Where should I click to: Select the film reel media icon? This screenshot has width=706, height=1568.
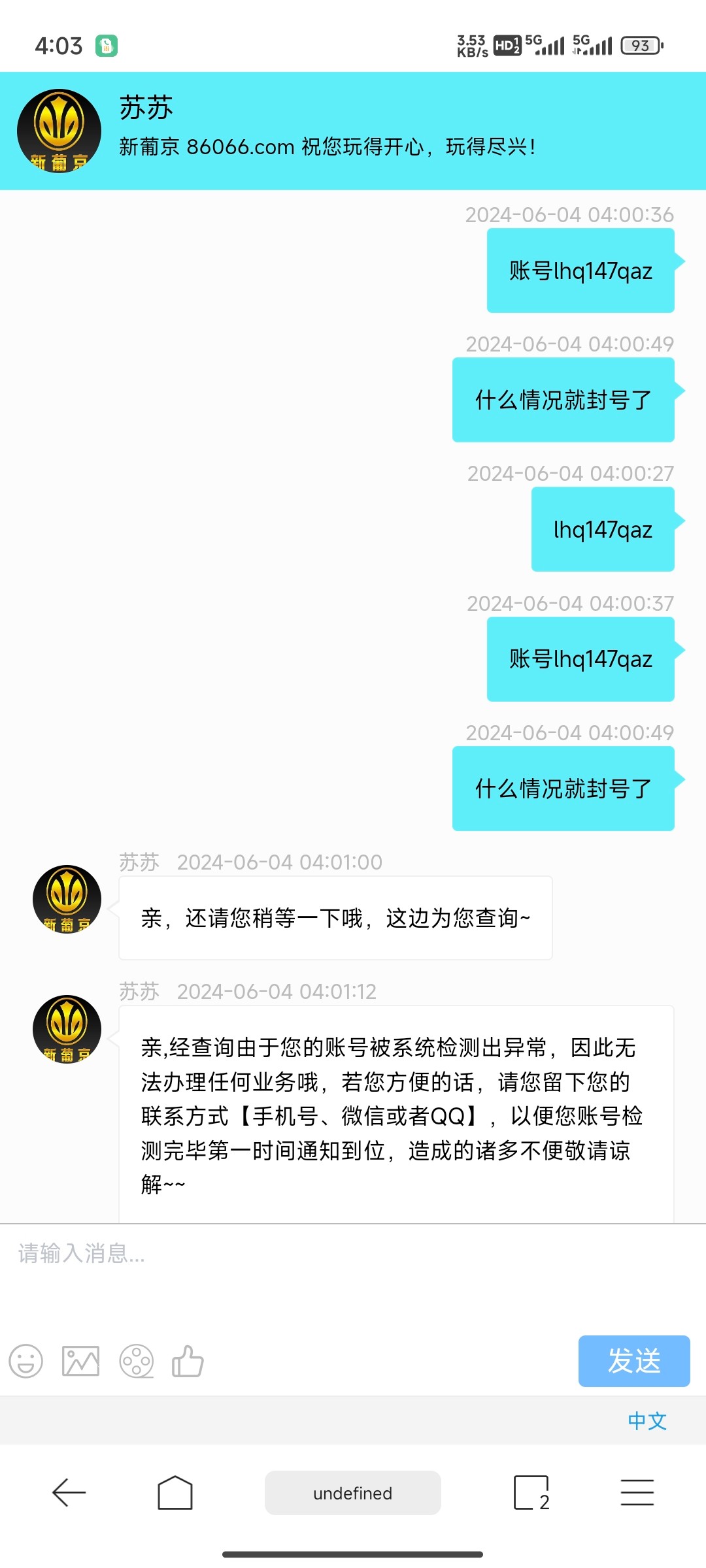pos(137,1362)
